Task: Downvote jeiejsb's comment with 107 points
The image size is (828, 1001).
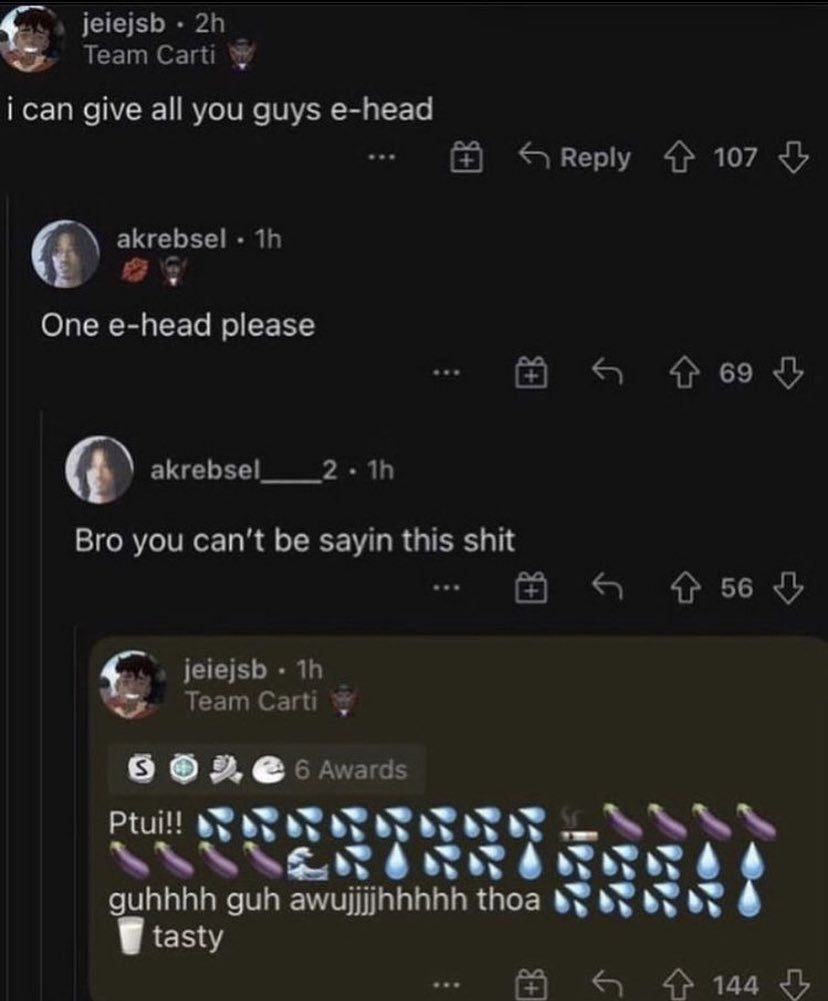Action: tap(791, 158)
